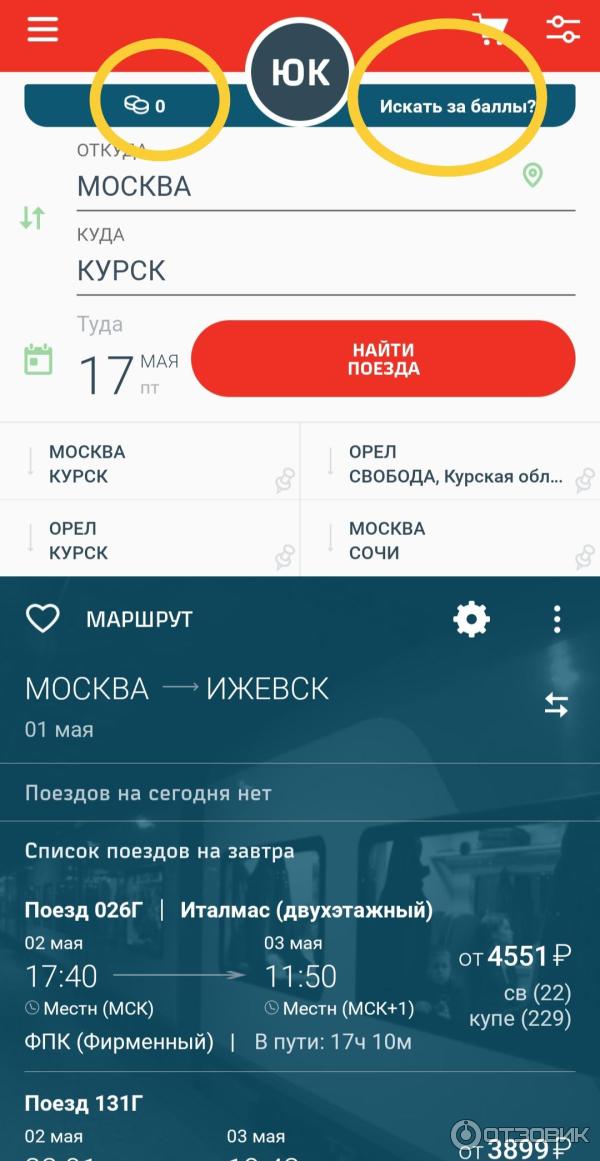Select saved route ОРЕЛ – КУРСК
Image resolution: width=600 pixels, height=1161 pixels.
(x=150, y=540)
